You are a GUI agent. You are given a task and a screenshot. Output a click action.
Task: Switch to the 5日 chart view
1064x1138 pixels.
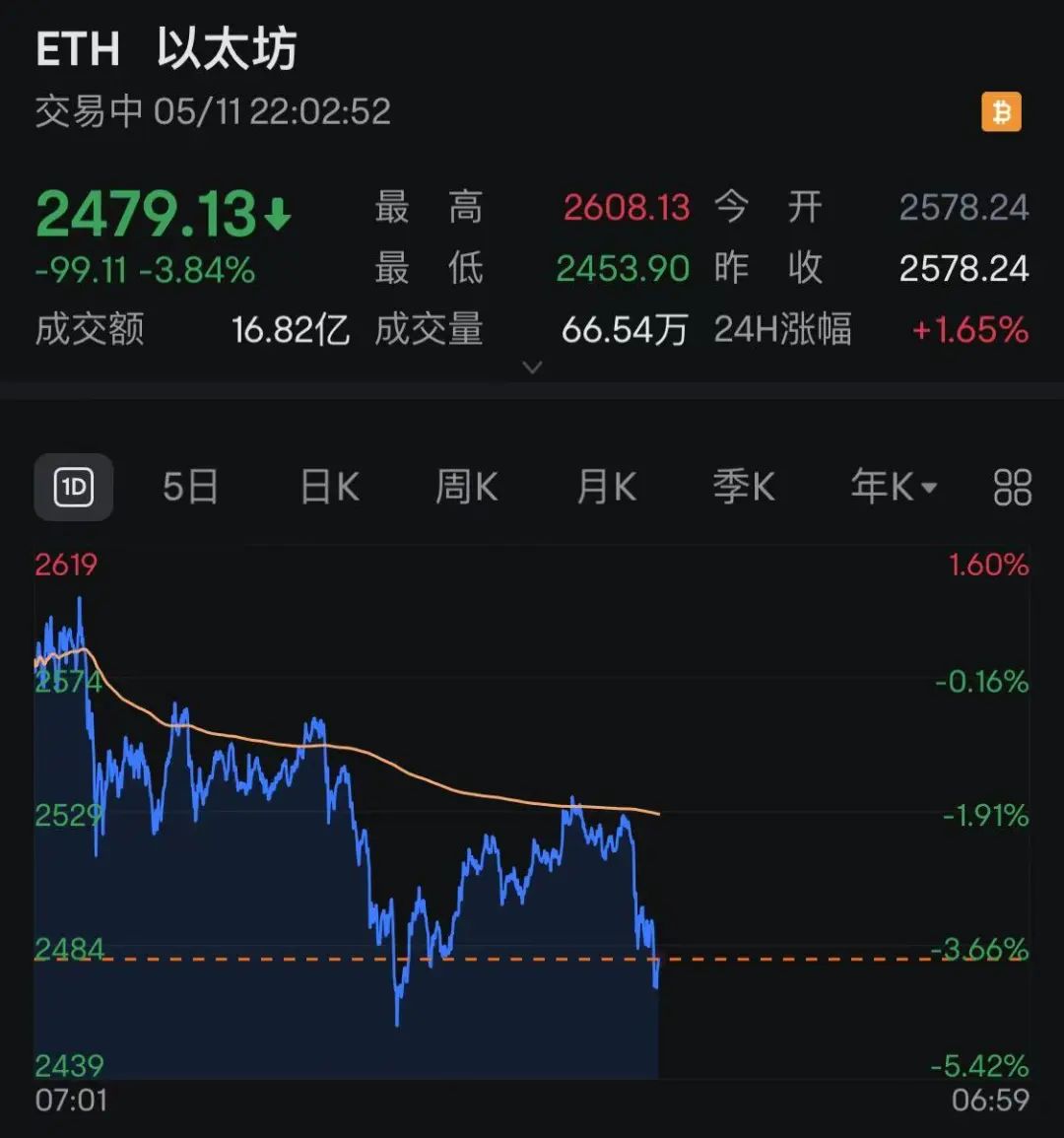coord(189,487)
